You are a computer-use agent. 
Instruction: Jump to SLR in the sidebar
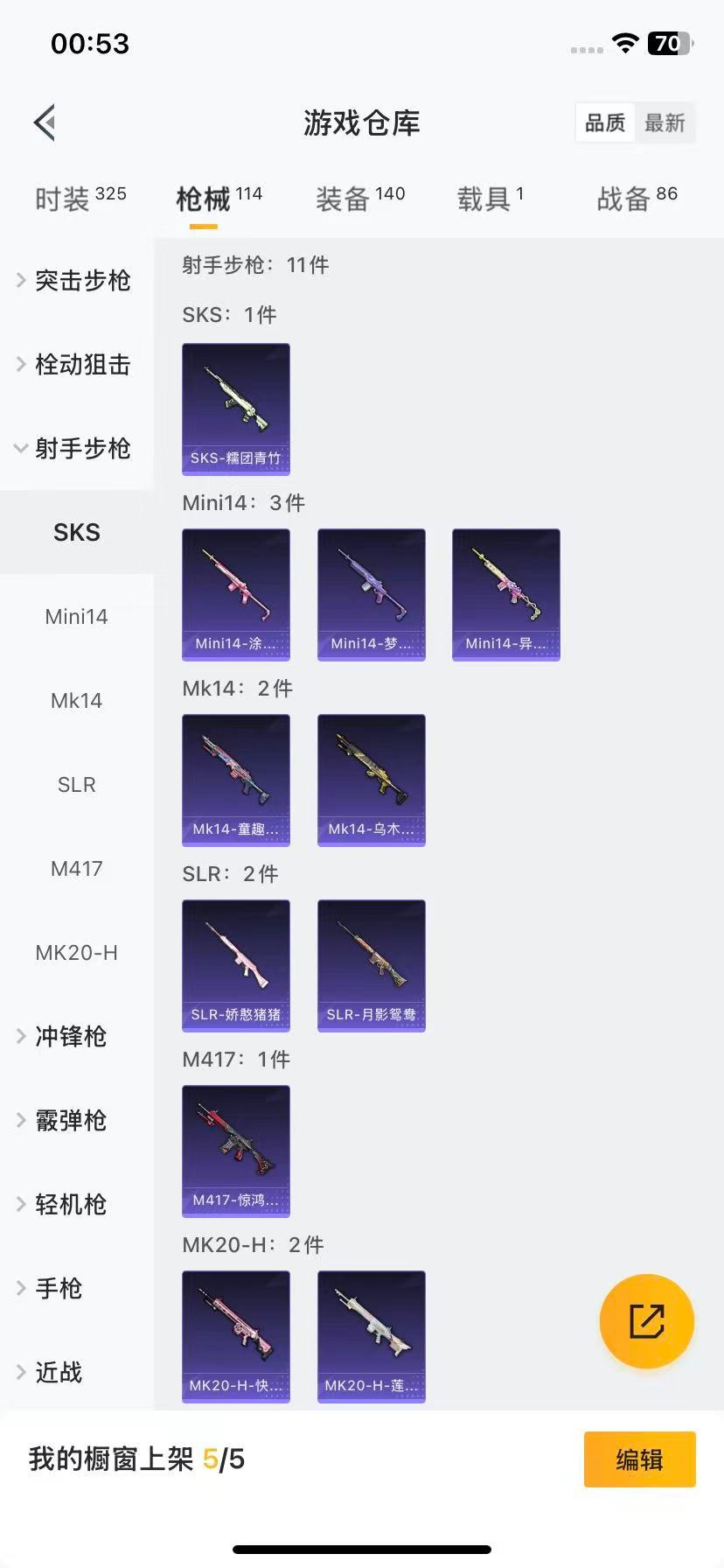77,784
